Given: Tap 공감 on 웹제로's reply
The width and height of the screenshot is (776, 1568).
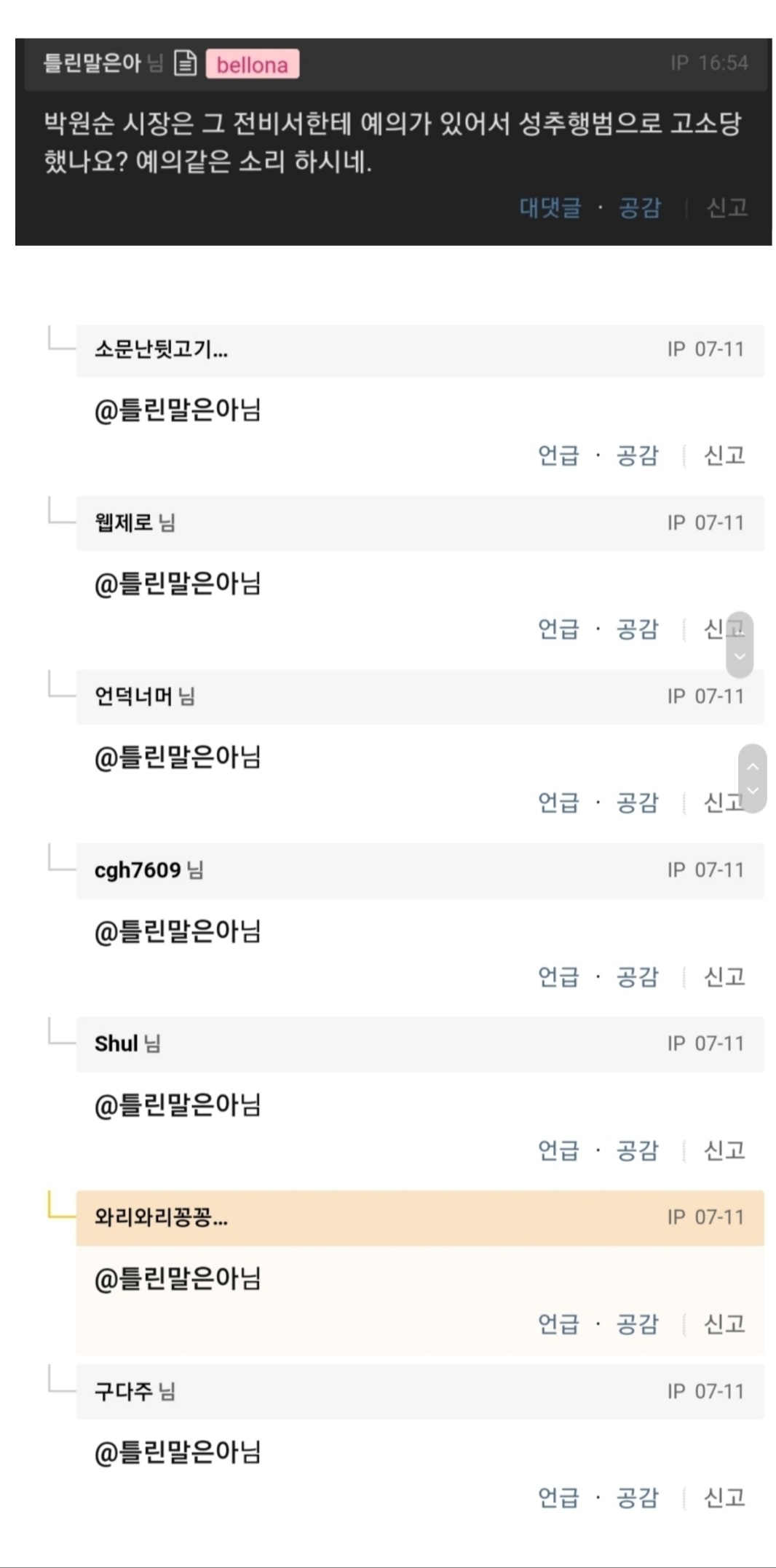Looking at the screenshot, I should 637,629.
